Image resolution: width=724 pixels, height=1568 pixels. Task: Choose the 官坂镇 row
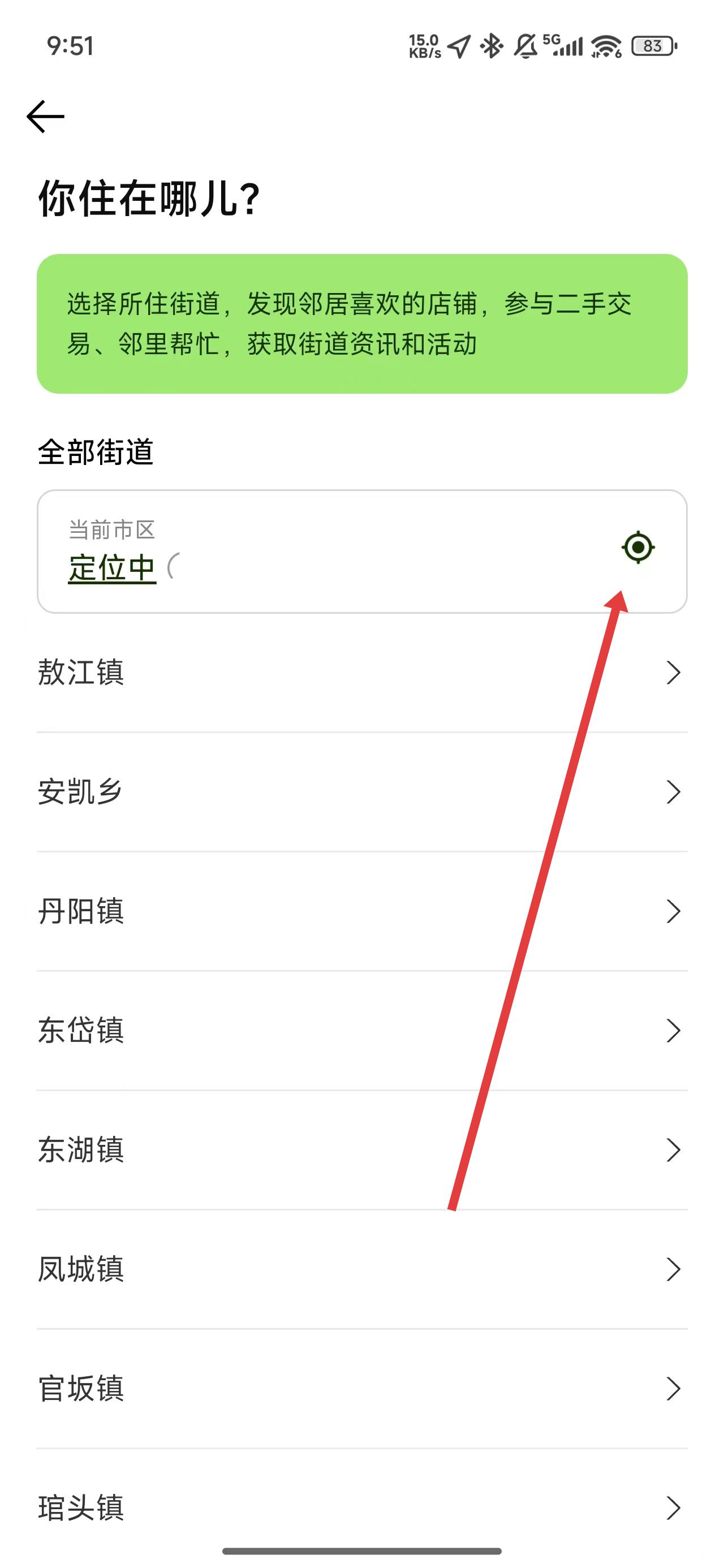pos(361,1389)
